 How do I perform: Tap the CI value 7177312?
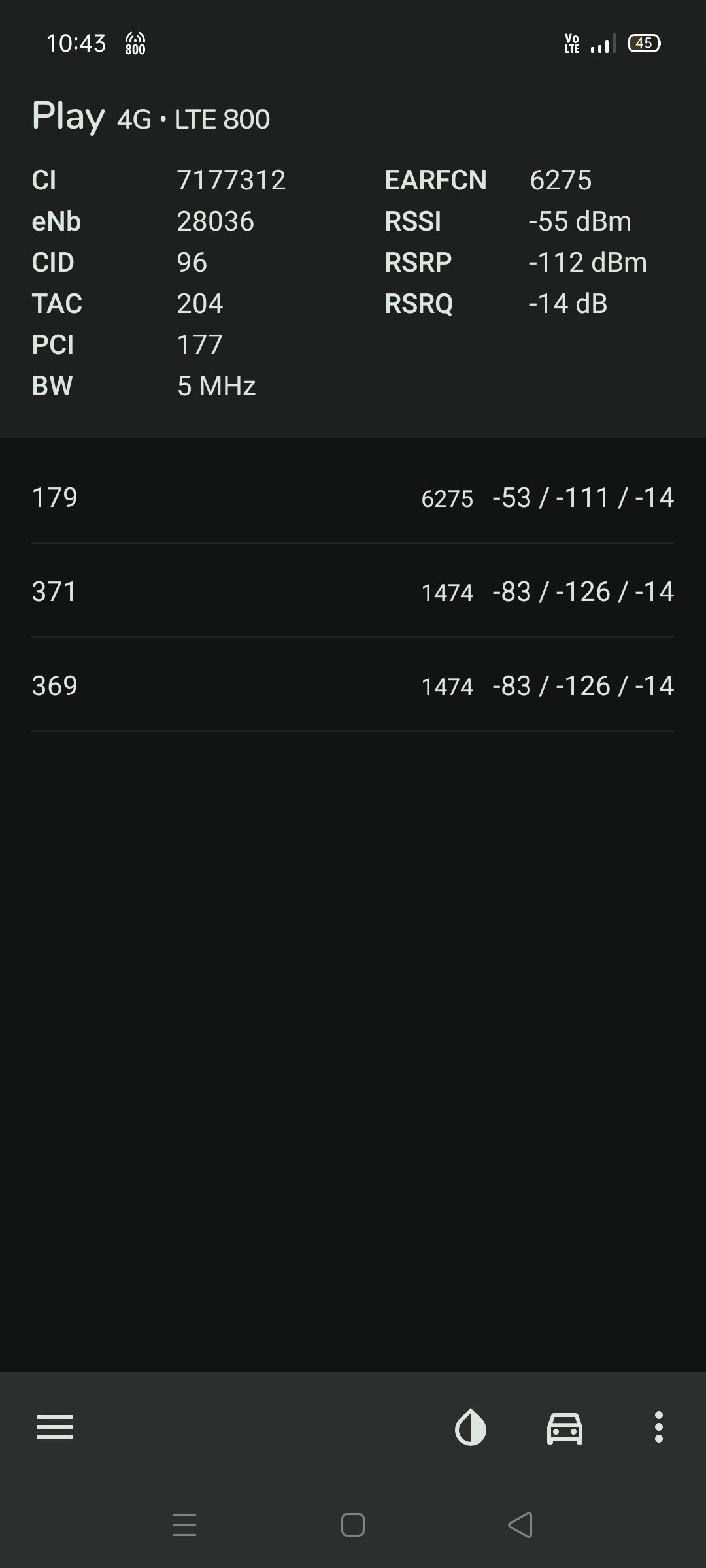coord(232,181)
